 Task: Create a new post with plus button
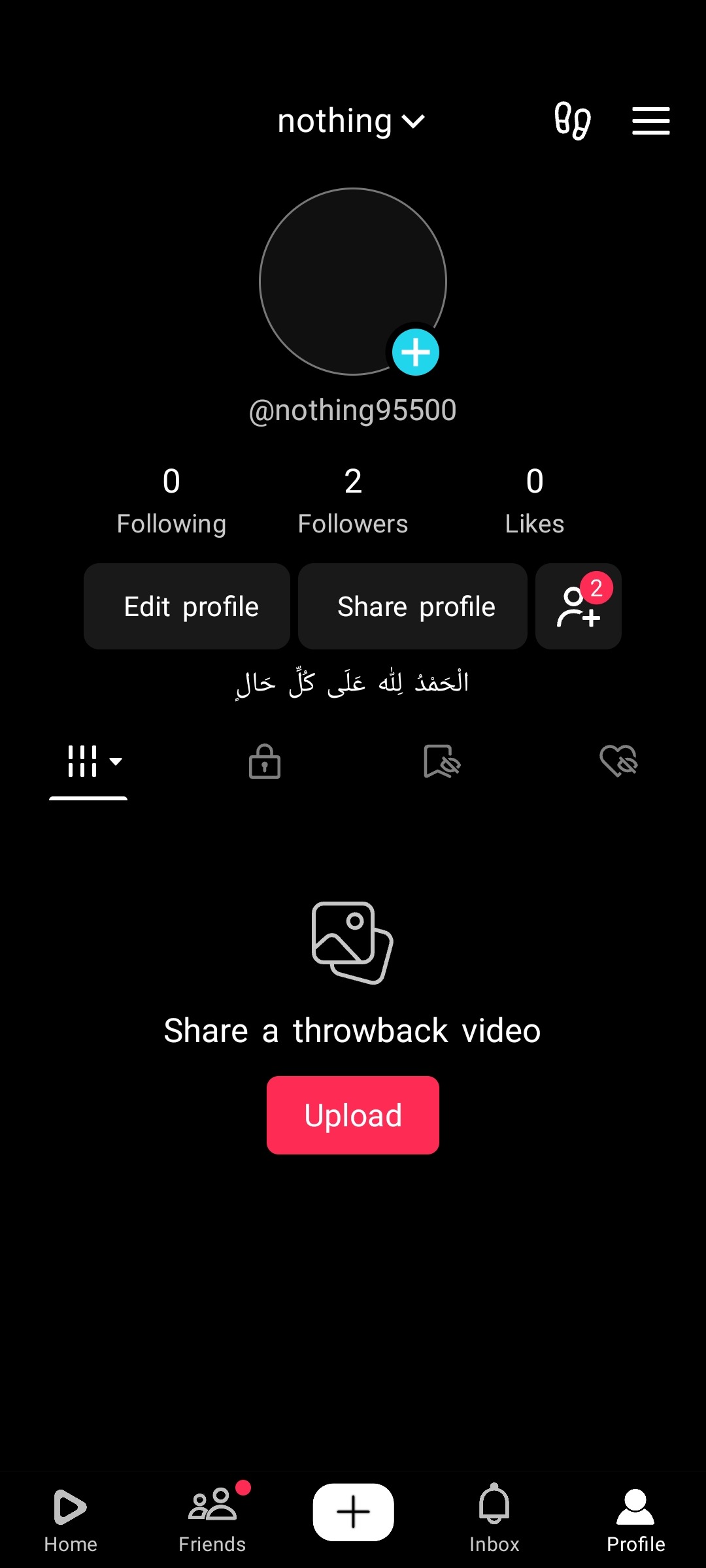(x=353, y=1512)
